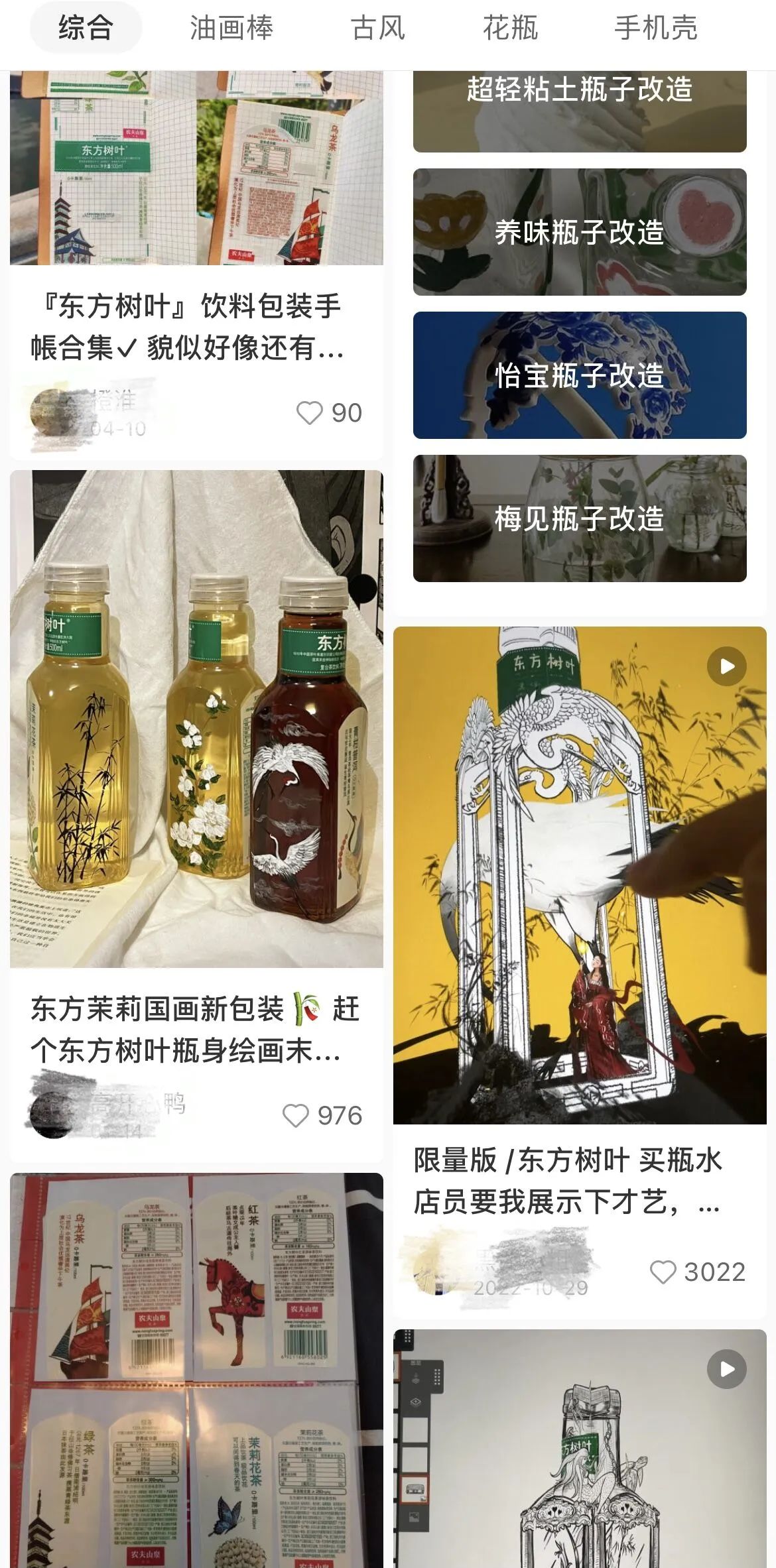Open the 梅见瓶子改造 topic
Image resolution: width=776 pixels, height=1568 pixels.
coord(579,518)
